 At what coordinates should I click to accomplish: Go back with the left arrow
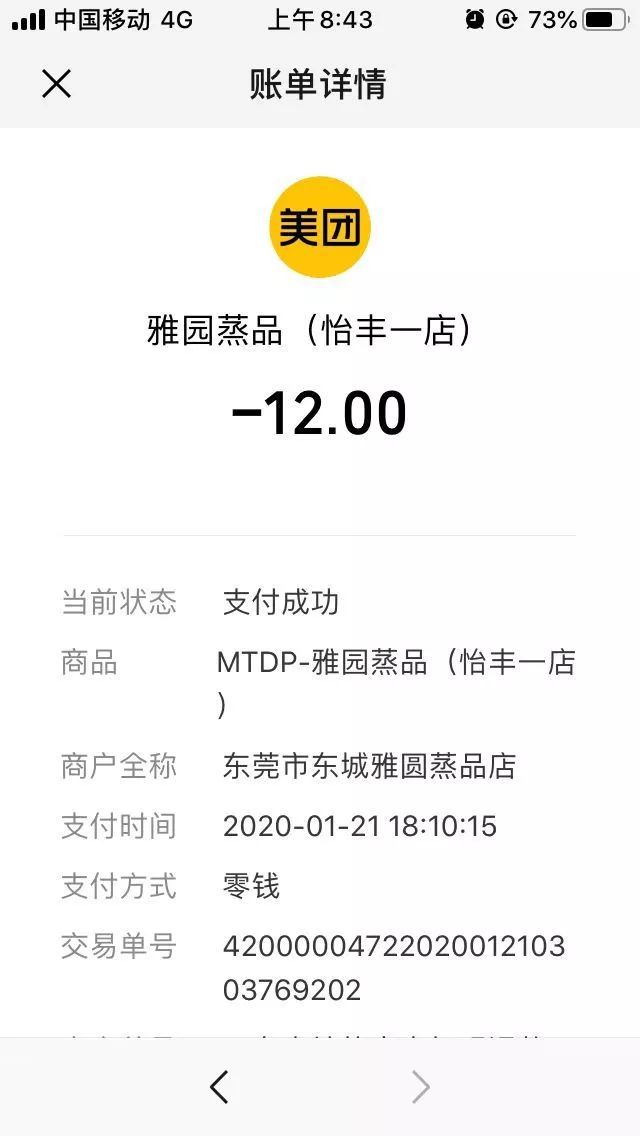click(219, 1087)
